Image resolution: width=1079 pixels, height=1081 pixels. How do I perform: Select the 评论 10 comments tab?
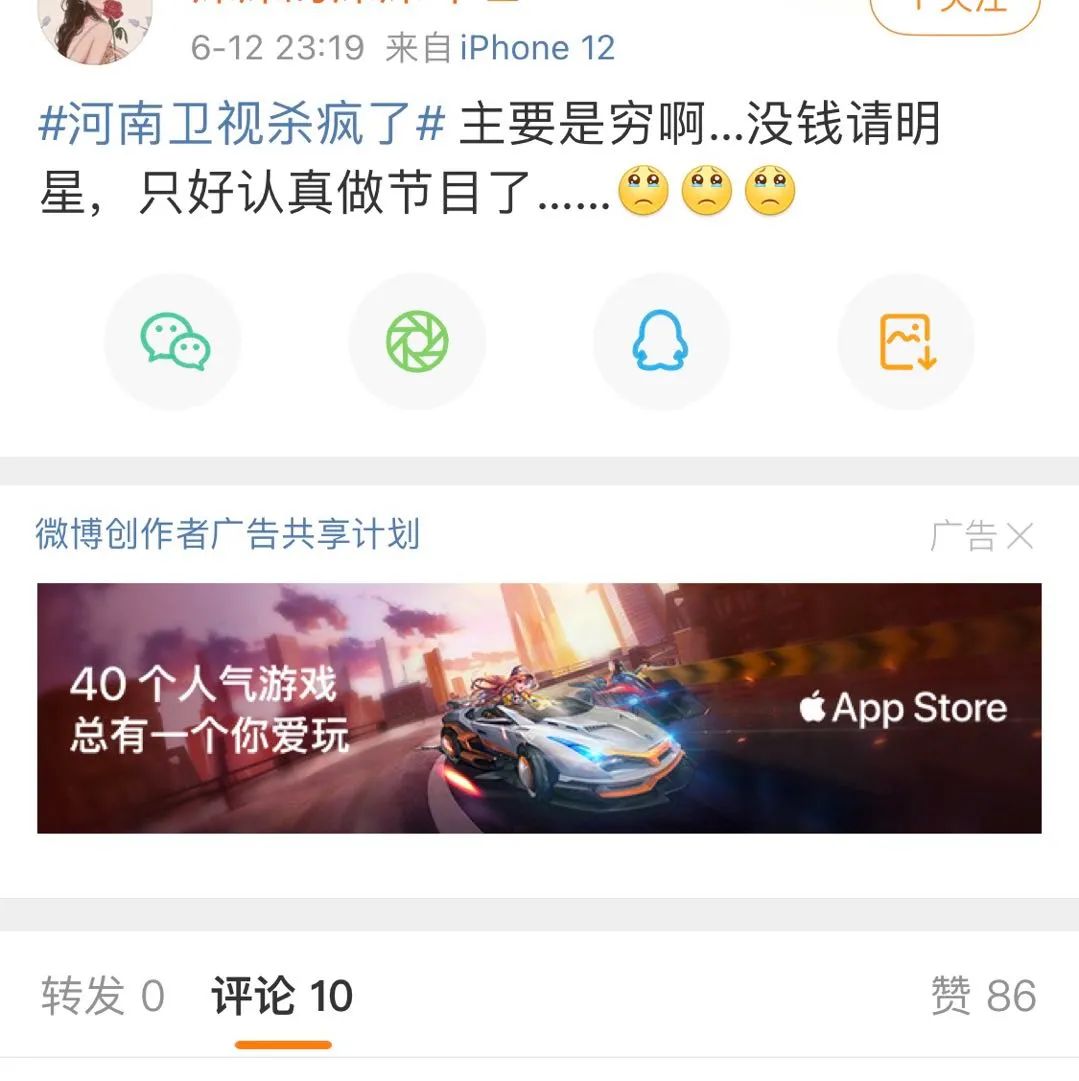tap(282, 996)
